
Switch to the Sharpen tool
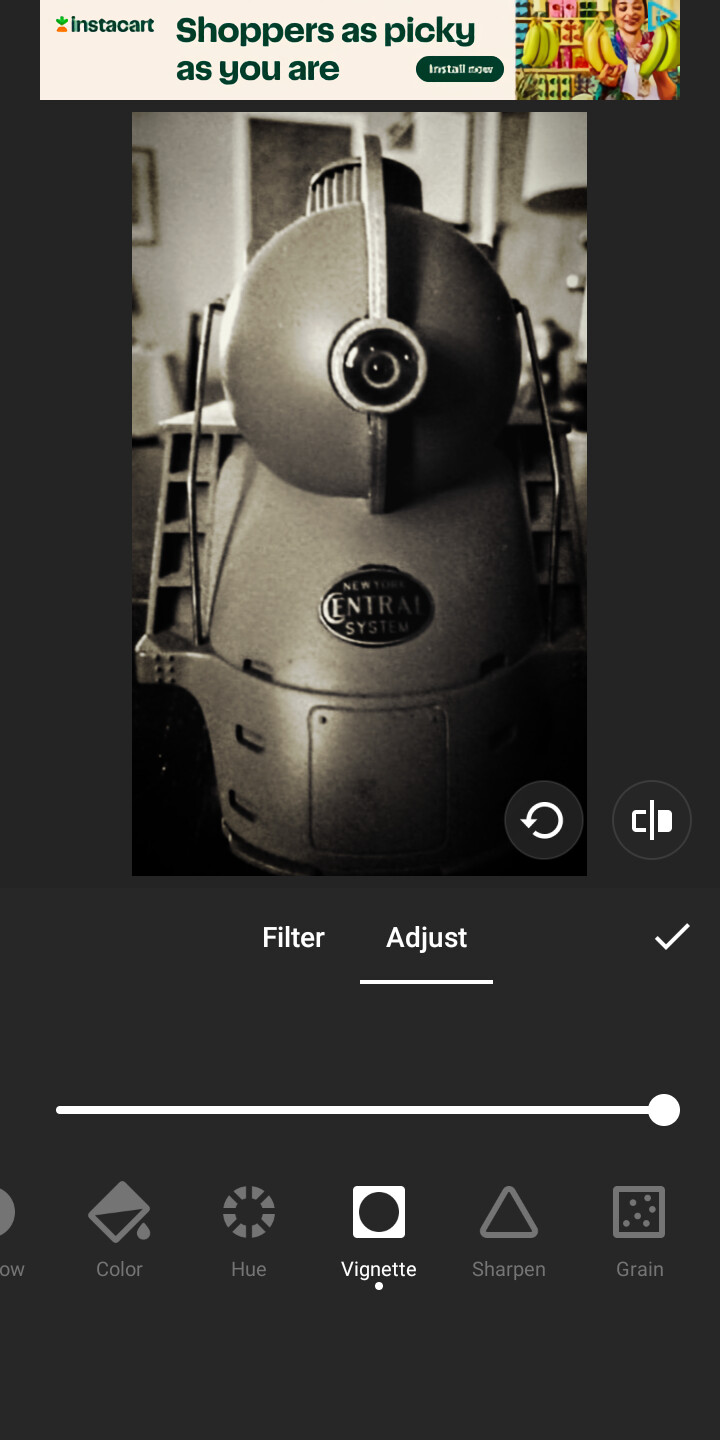pyautogui.click(x=508, y=1230)
